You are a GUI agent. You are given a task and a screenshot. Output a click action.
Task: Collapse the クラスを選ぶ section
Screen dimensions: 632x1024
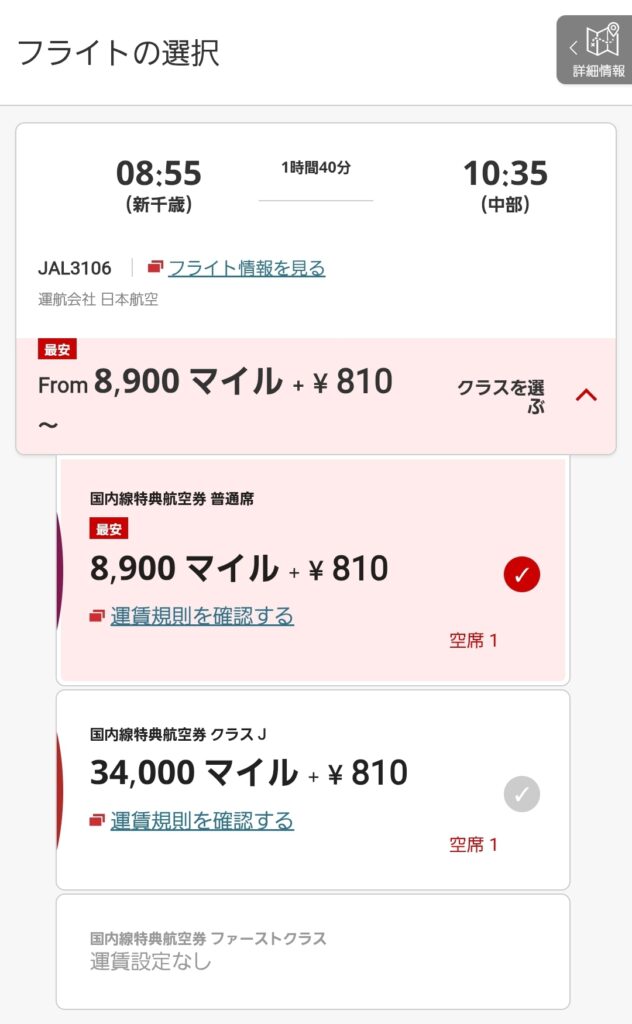(x=586, y=395)
